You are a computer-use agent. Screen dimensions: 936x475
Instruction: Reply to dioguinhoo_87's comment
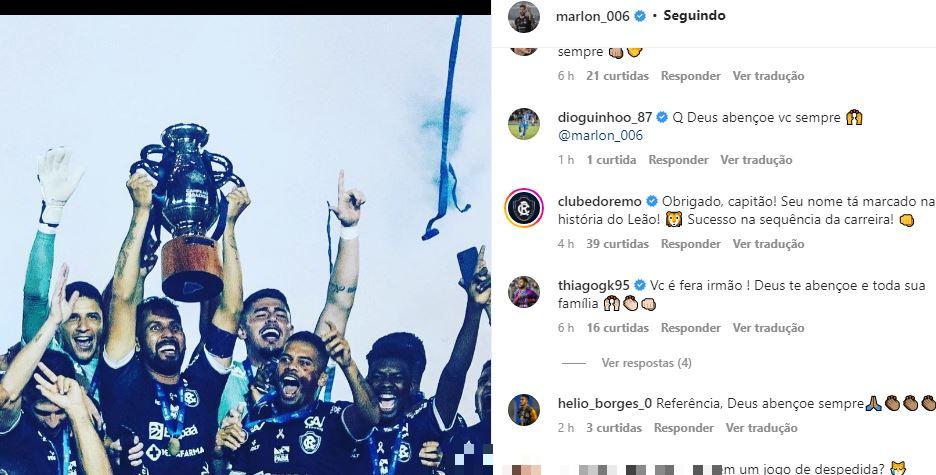[x=678, y=160]
